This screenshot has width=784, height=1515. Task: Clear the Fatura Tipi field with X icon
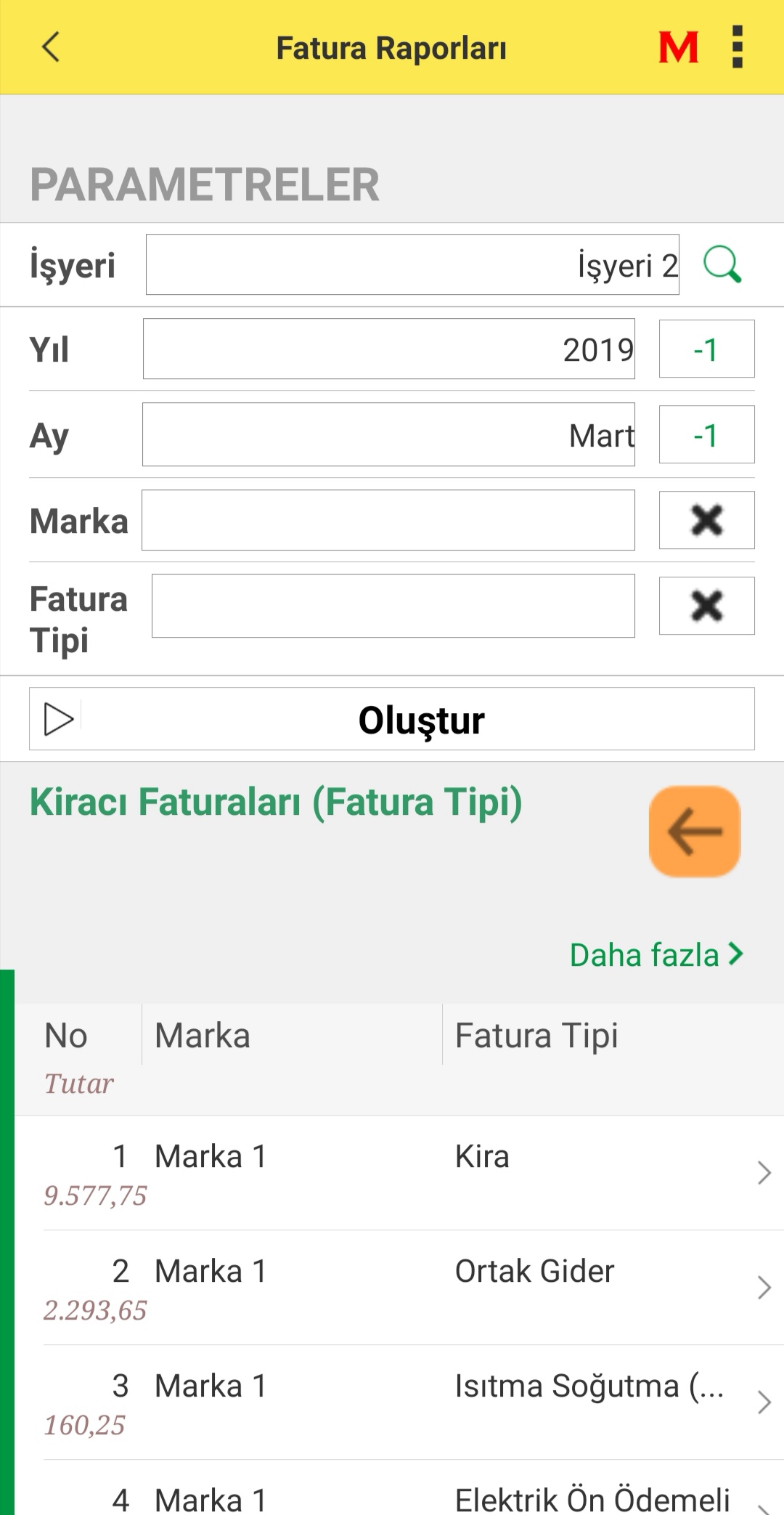click(706, 606)
